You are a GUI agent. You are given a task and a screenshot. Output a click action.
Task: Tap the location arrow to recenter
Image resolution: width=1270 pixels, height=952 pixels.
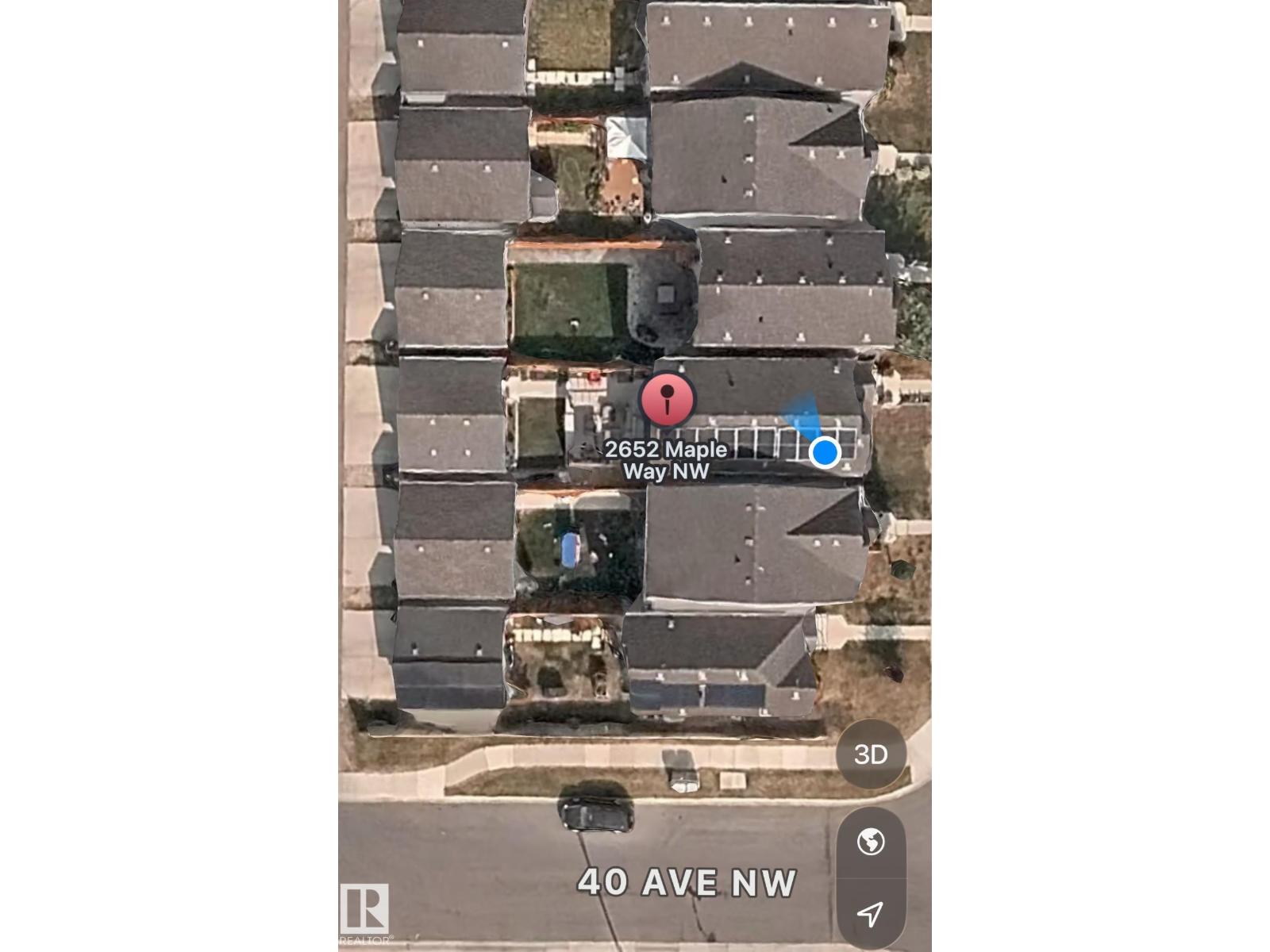(871, 913)
